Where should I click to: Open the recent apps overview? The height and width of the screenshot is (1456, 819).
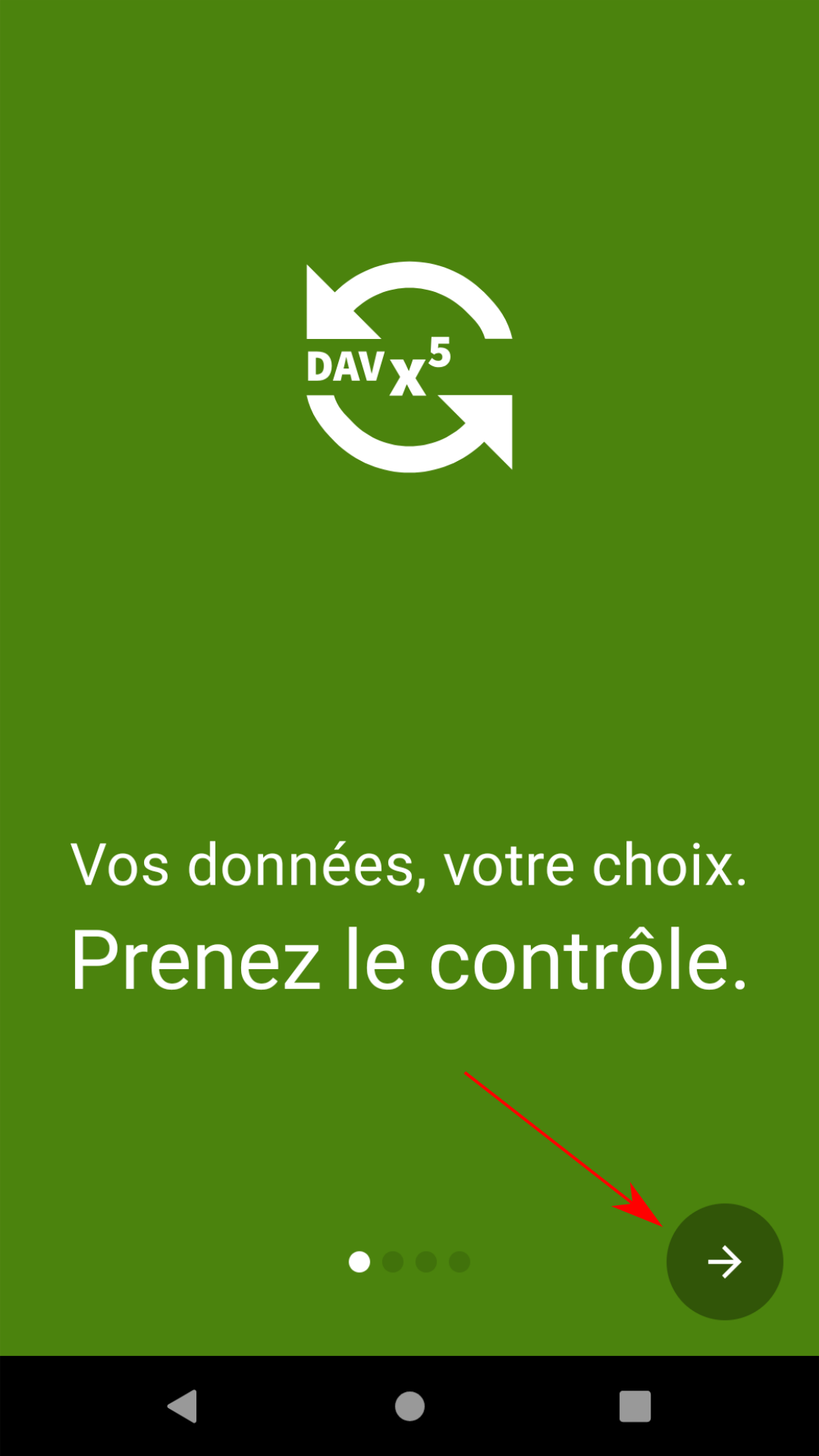634,1406
